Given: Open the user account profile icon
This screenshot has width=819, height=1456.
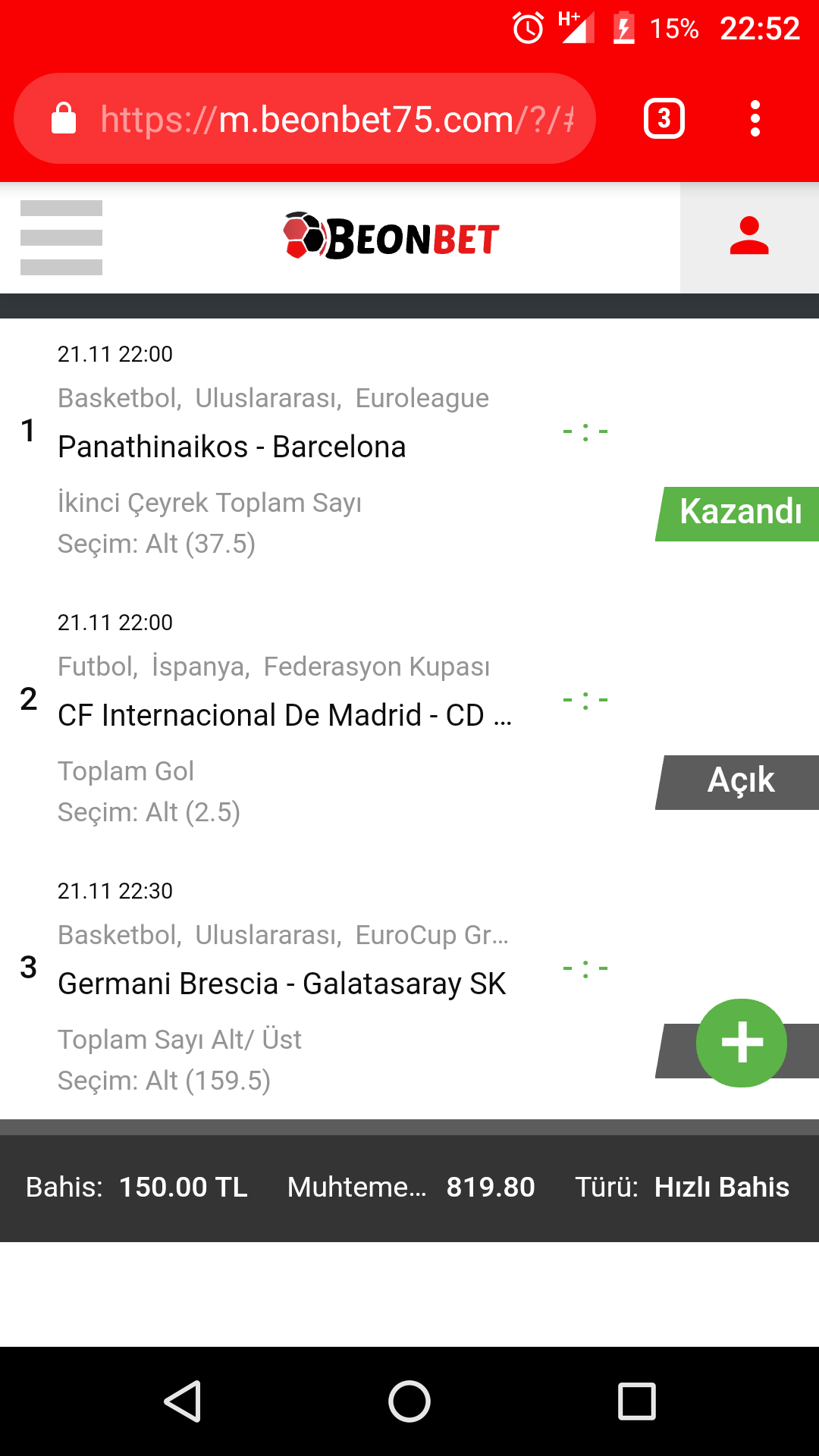Looking at the screenshot, I should tap(749, 237).
